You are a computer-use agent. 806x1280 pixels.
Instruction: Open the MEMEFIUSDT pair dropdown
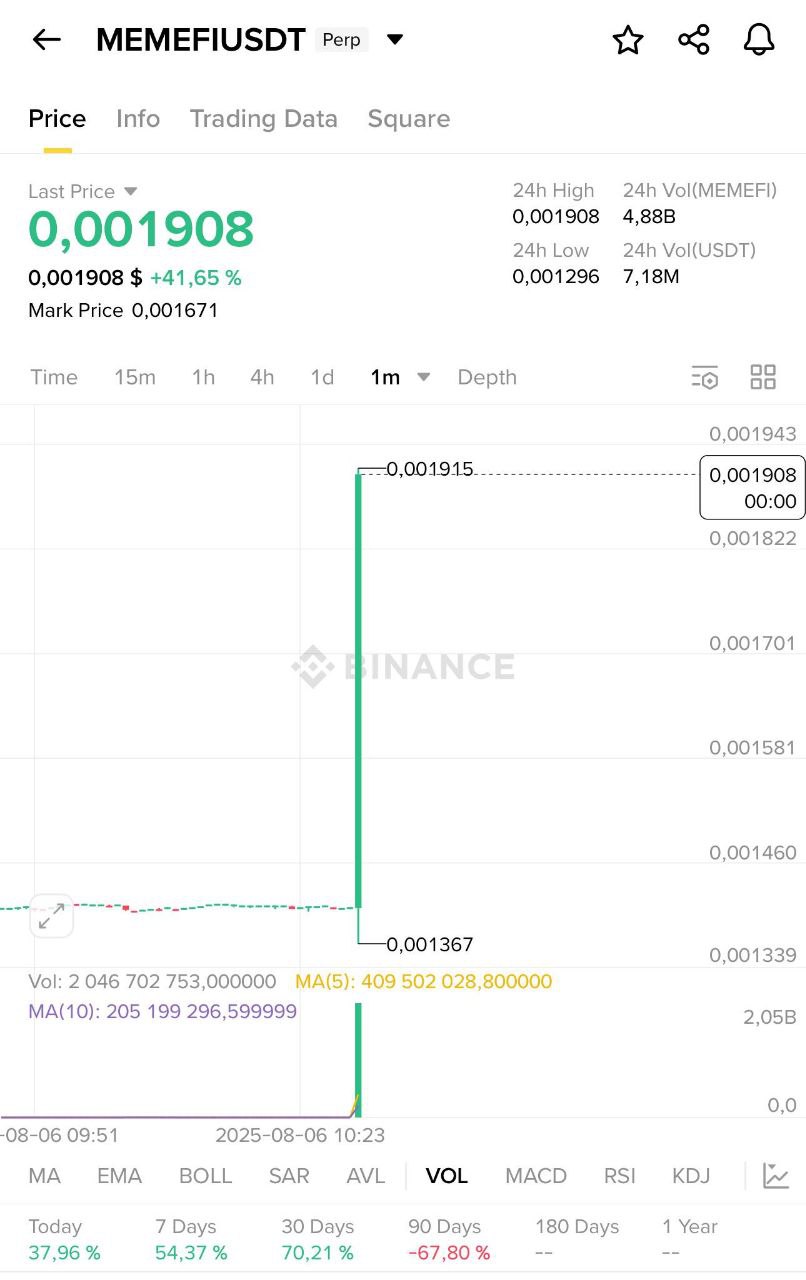395,40
